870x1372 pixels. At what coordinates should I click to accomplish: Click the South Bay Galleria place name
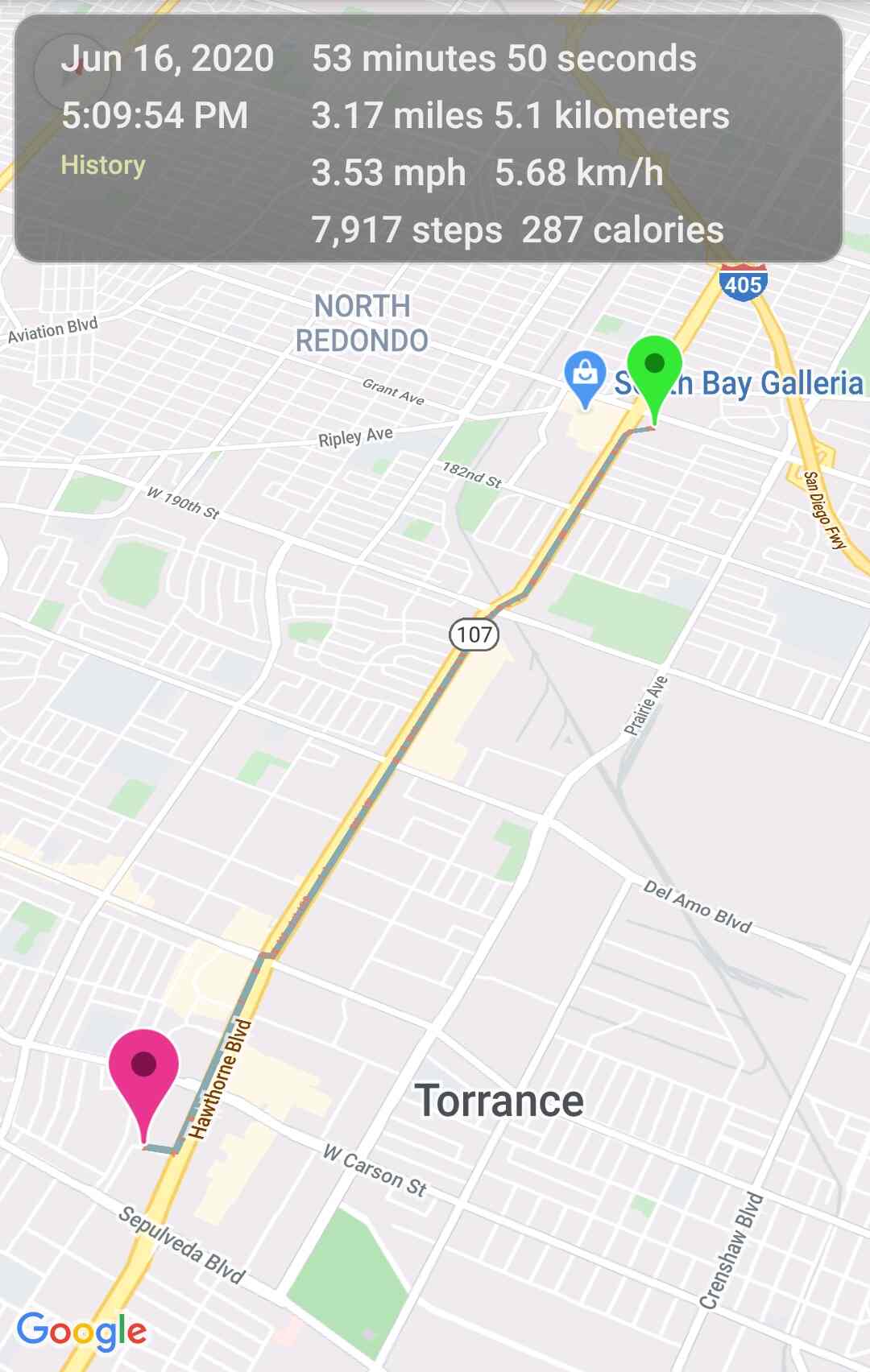[x=737, y=382]
